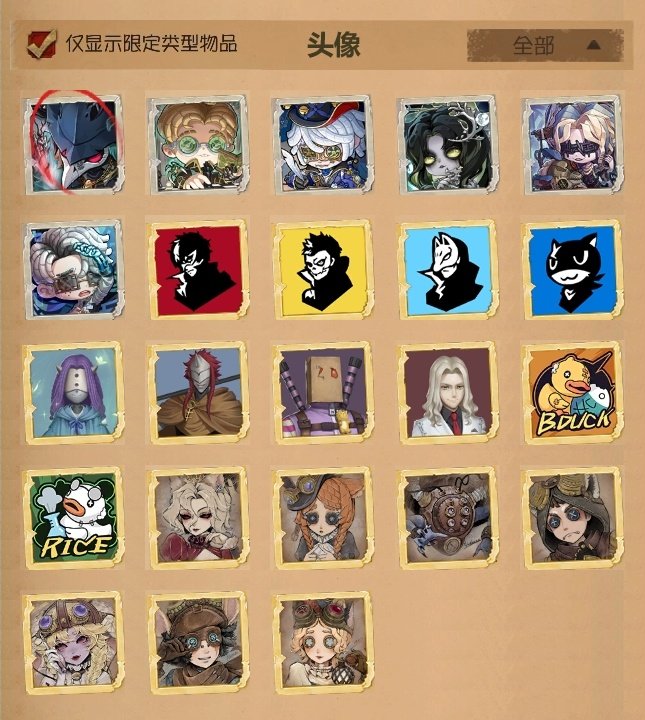
Task: Select the blonde avatar wearing a black blindfold
Action: tap(572, 144)
